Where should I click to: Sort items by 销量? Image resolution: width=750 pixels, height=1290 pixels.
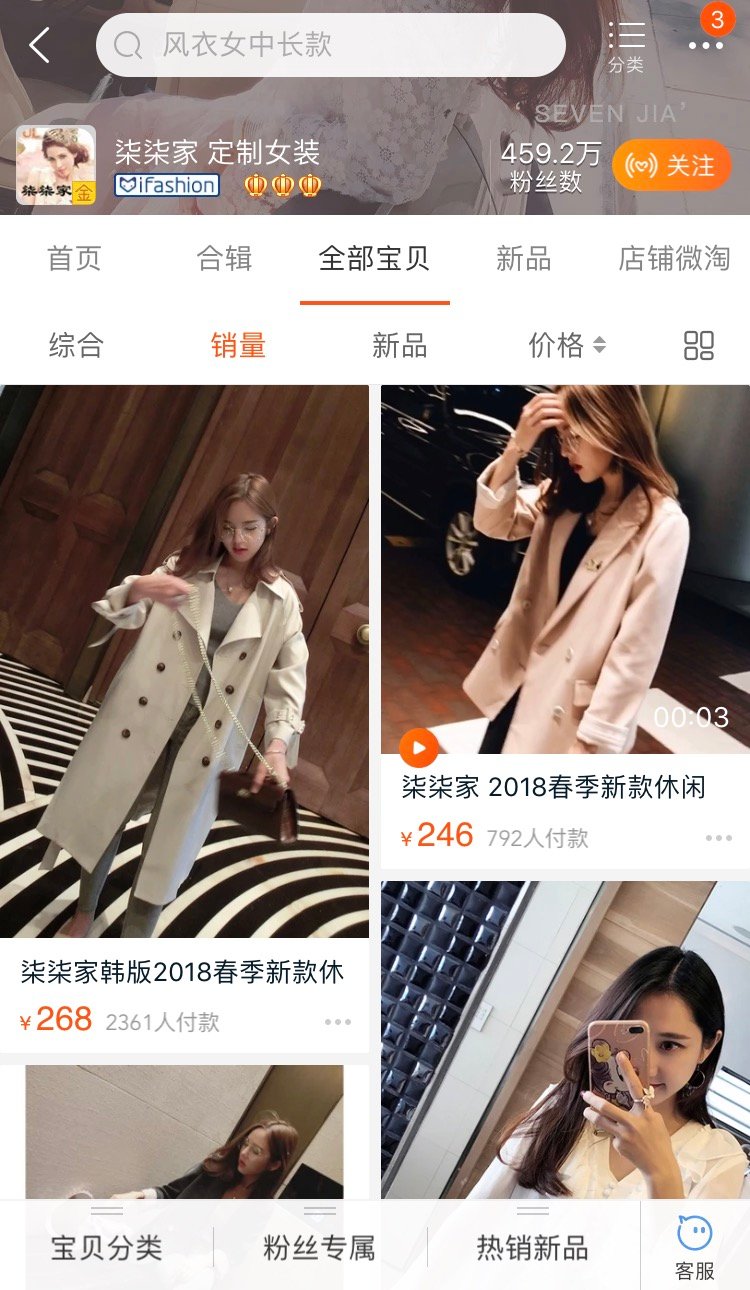click(x=238, y=346)
